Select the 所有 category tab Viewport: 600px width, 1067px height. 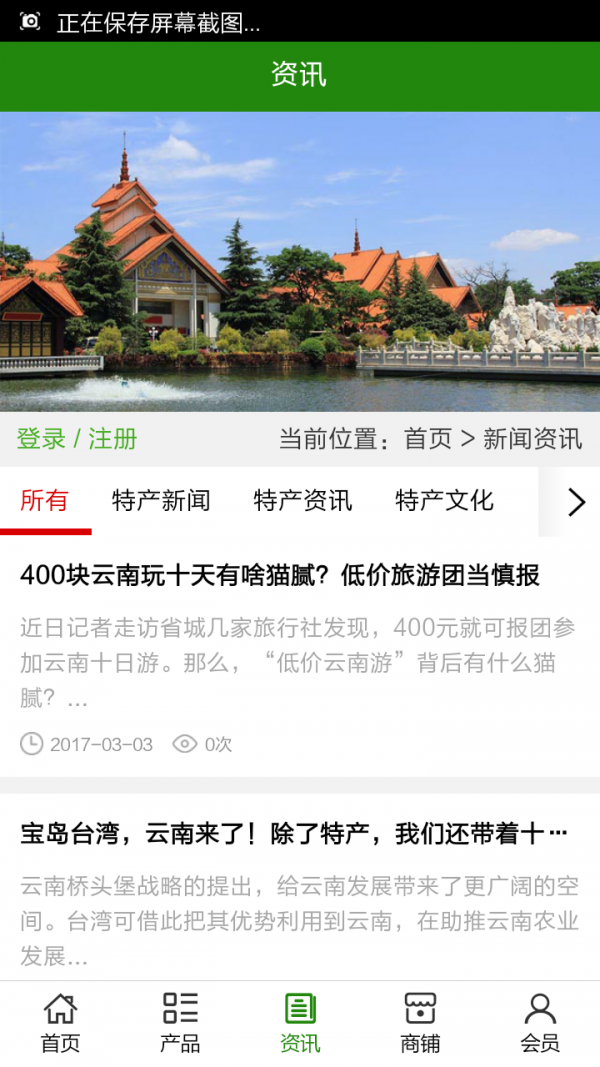[x=44, y=500]
